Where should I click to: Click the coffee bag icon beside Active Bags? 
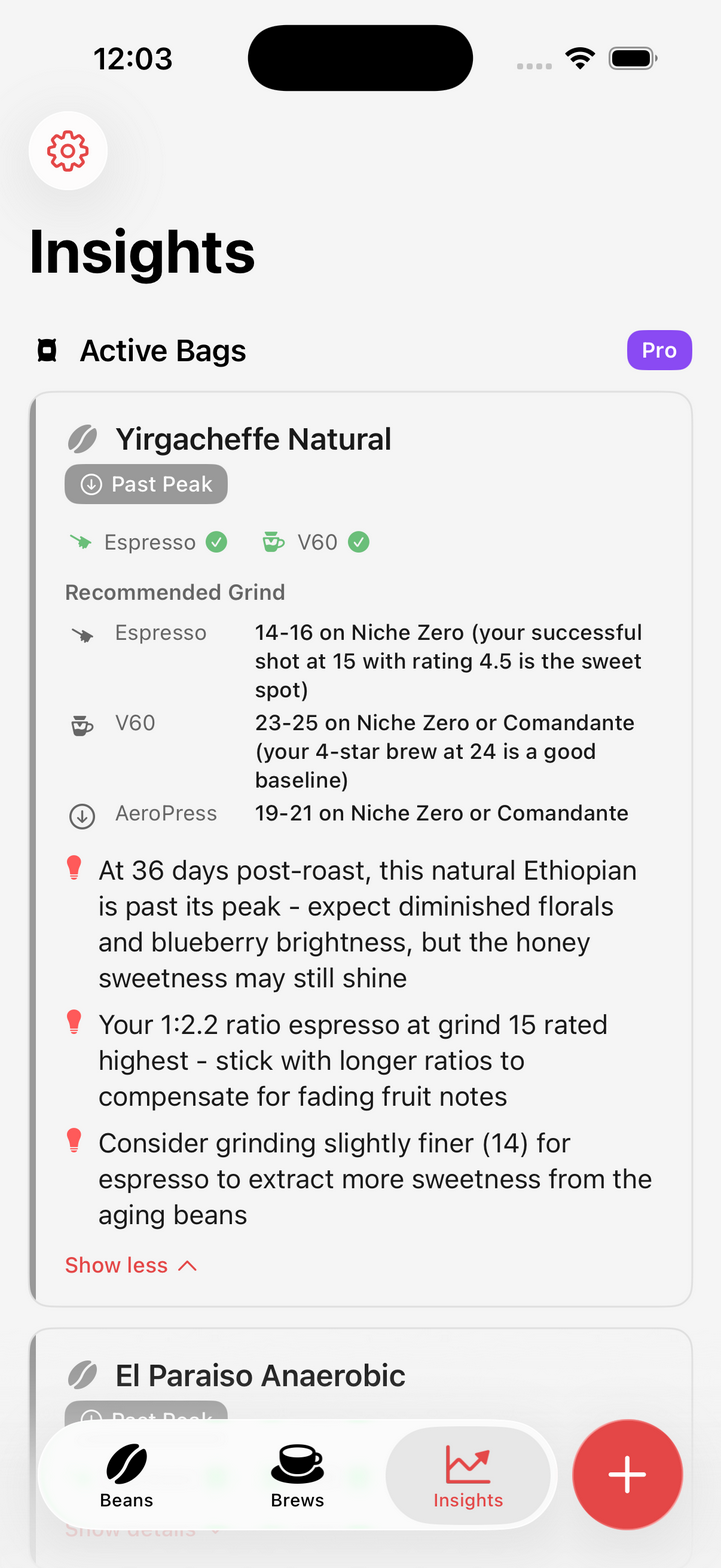click(x=45, y=350)
